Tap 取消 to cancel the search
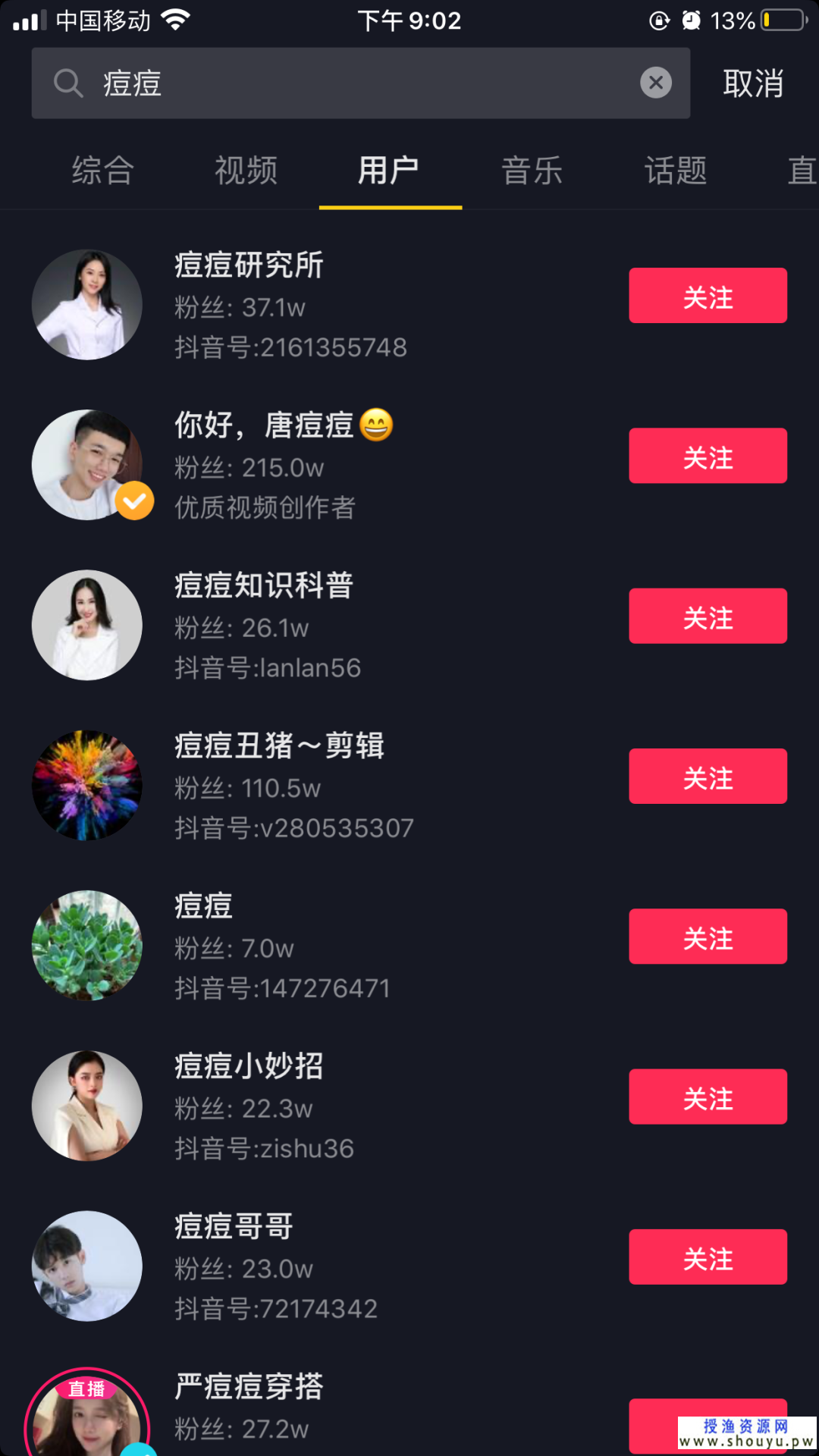Image resolution: width=819 pixels, height=1456 pixels. click(753, 83)
